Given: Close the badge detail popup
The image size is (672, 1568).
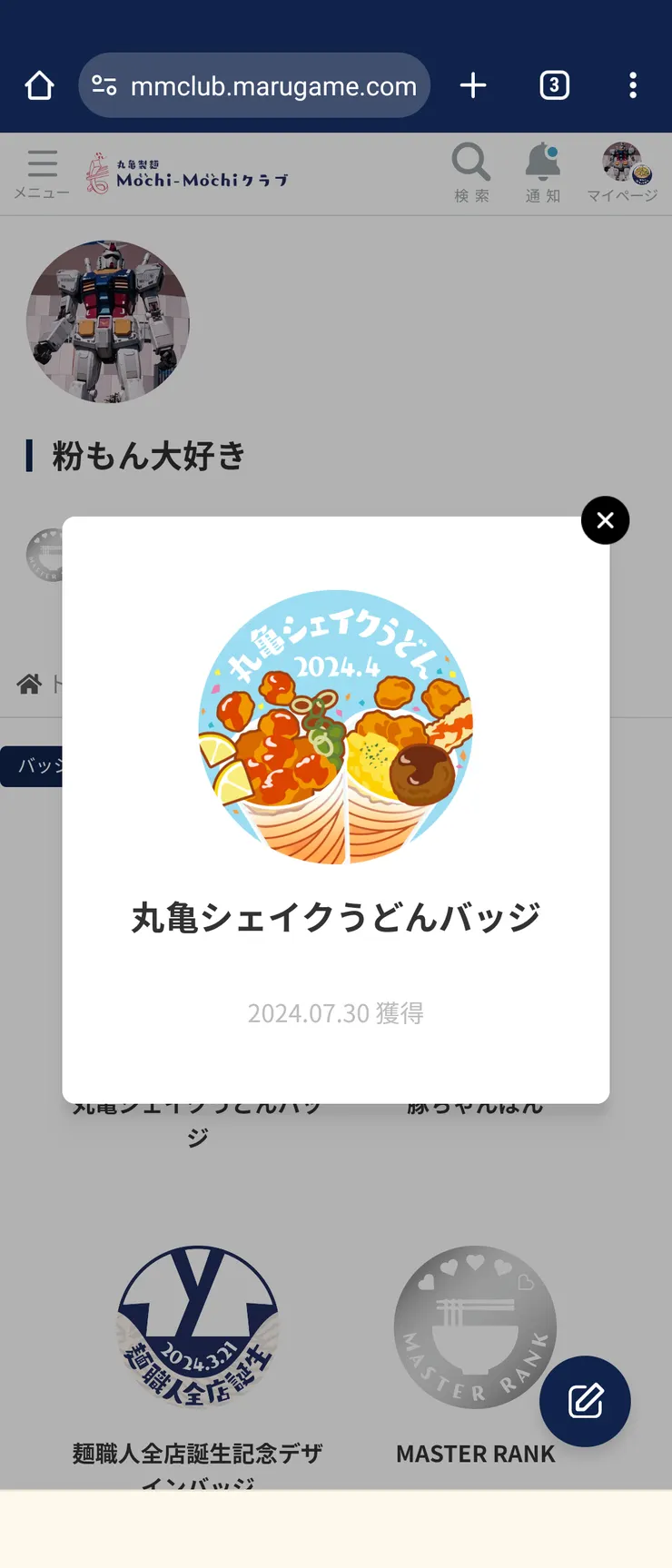Looking at the screenshot, I should [x=605, y=520].
